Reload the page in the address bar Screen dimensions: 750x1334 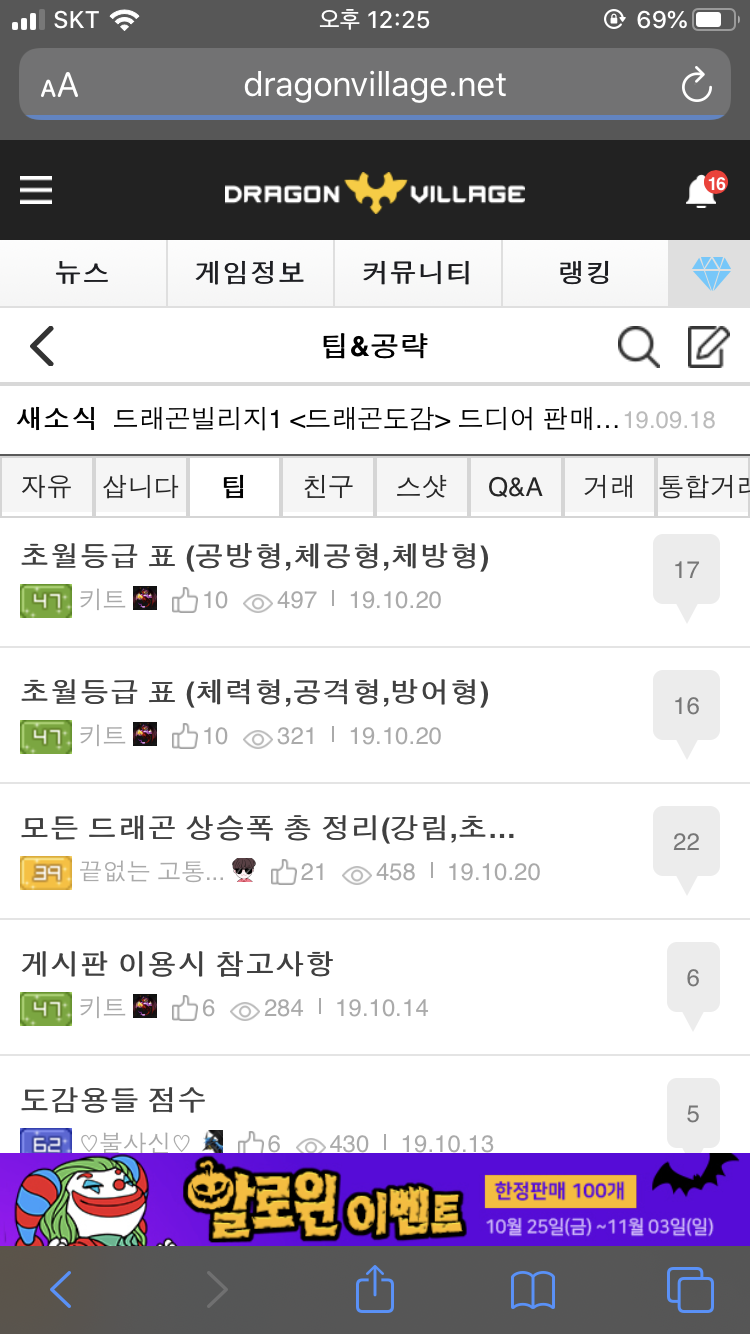tap(696, 86)
